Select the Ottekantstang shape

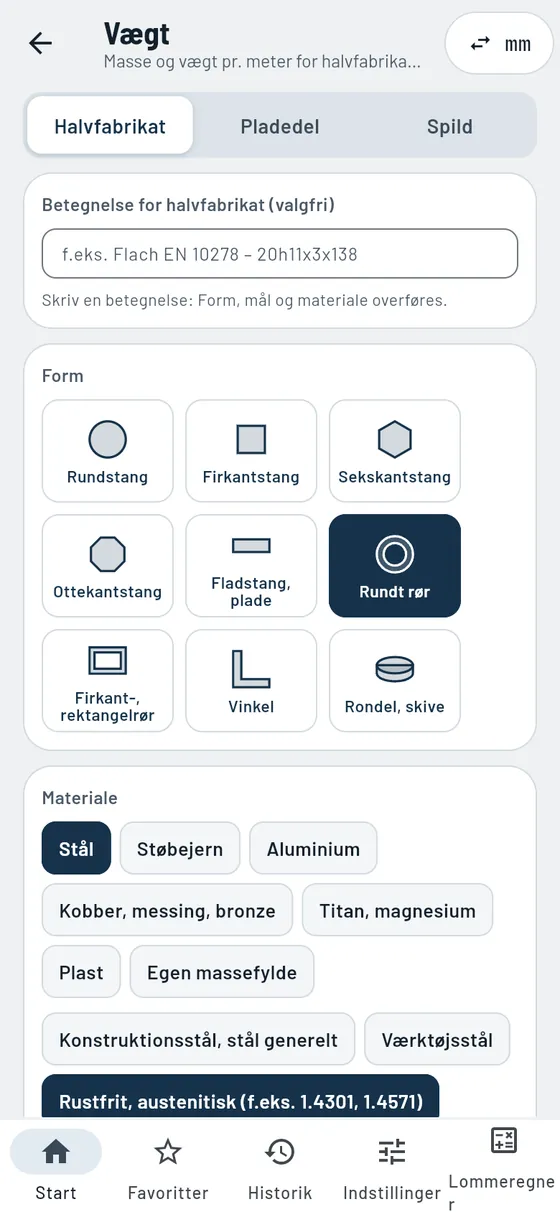point(108,566)
